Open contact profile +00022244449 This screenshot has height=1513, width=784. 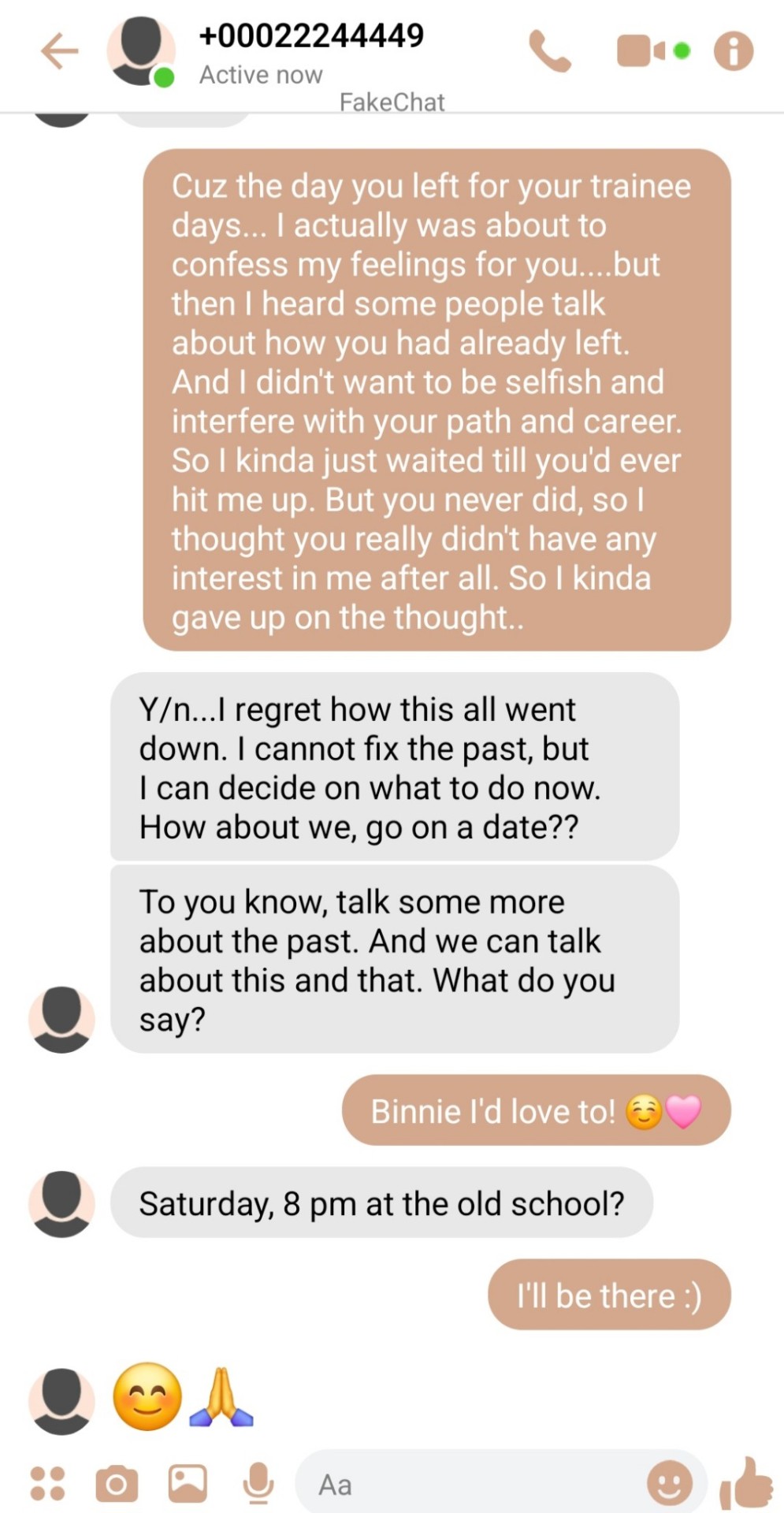(x=311, y=35)
